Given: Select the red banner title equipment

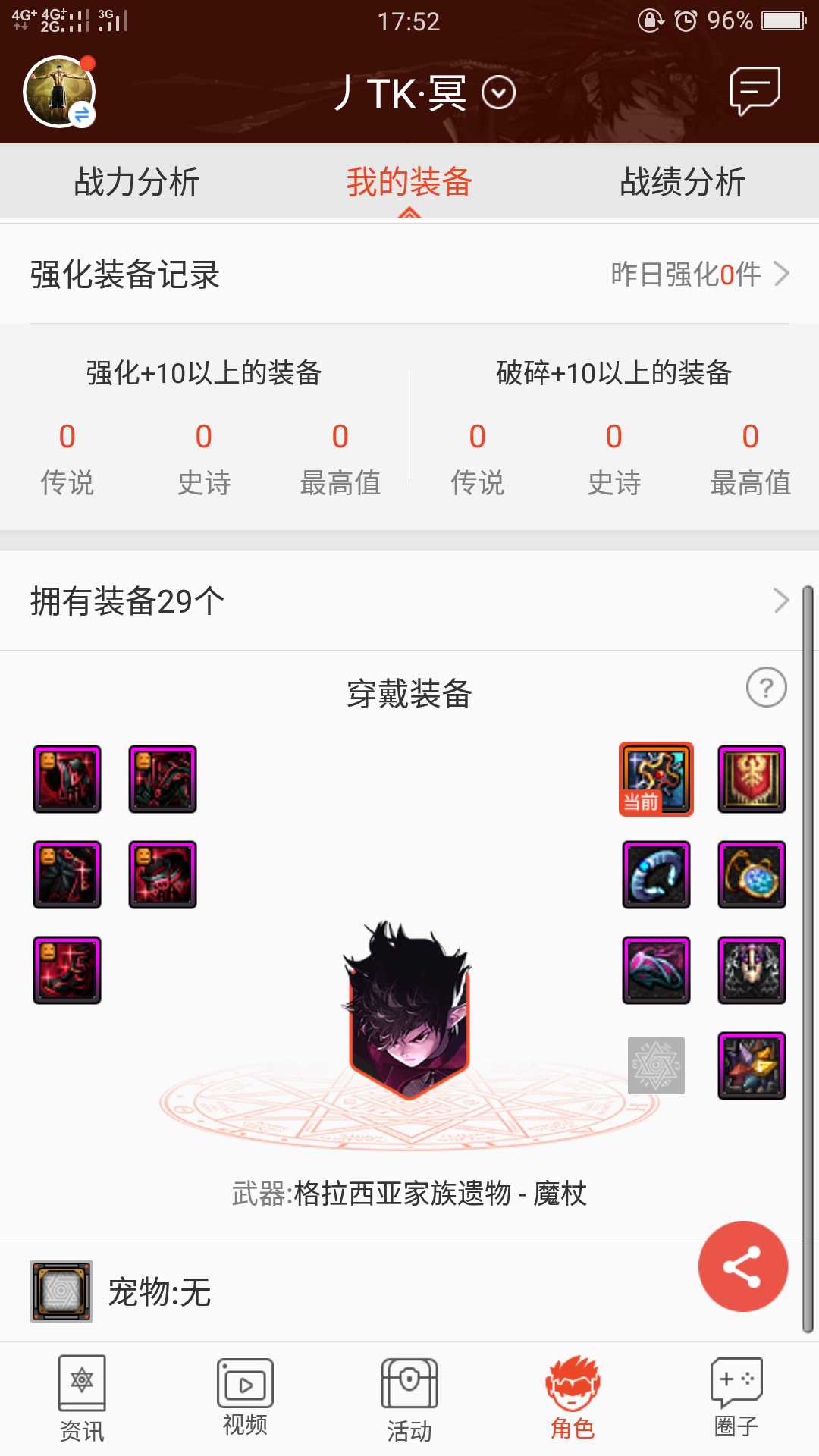Looking at the screenshot, I should [x=752, y=779].
